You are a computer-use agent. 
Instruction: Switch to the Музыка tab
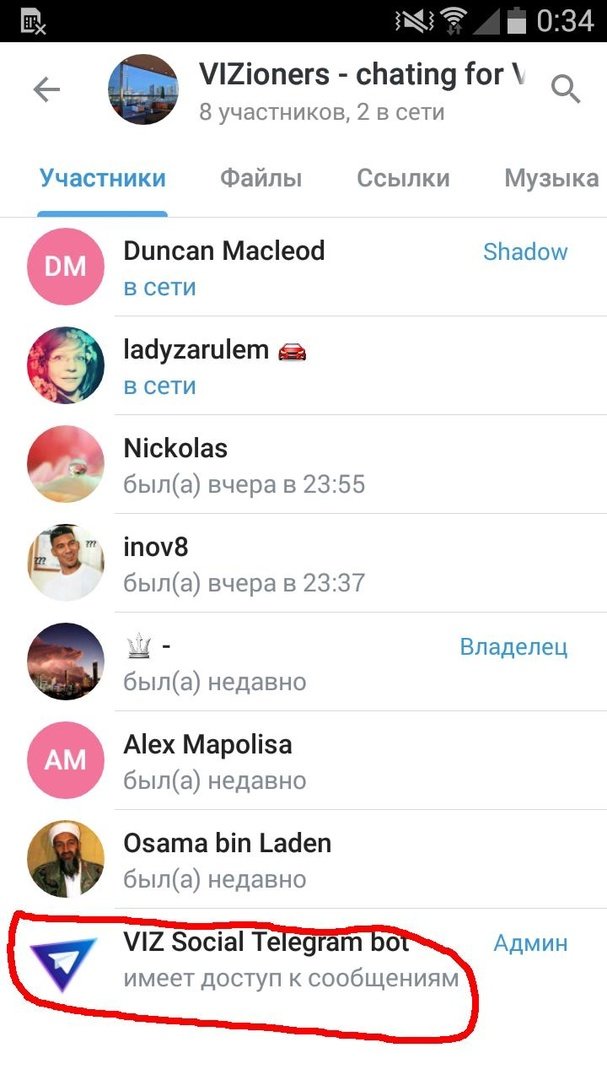[551, 179]
